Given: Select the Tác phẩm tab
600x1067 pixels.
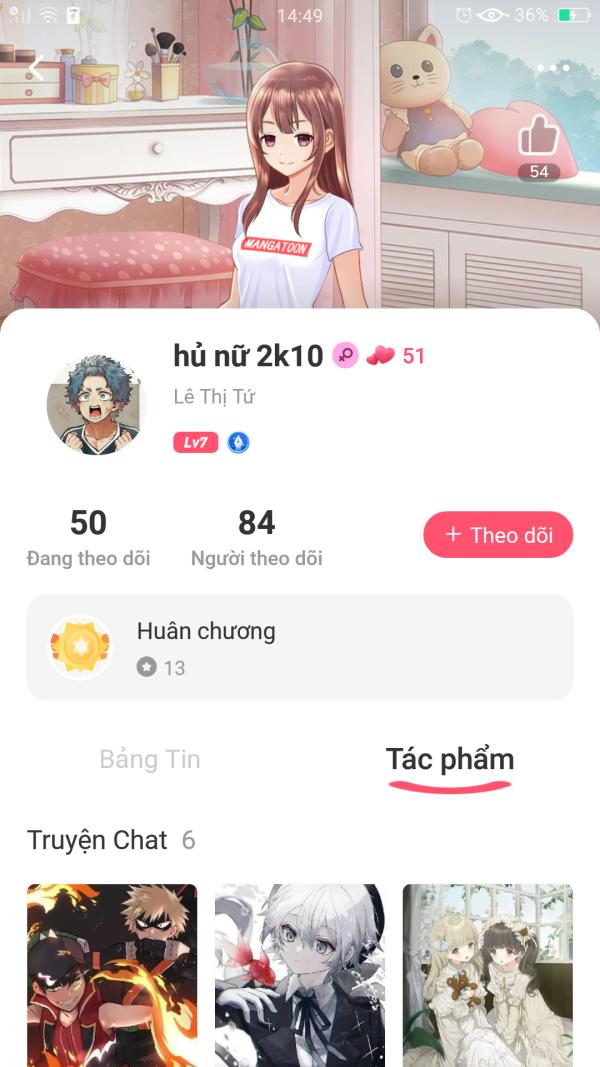Looking at the screenshot, I should point(450,759).
